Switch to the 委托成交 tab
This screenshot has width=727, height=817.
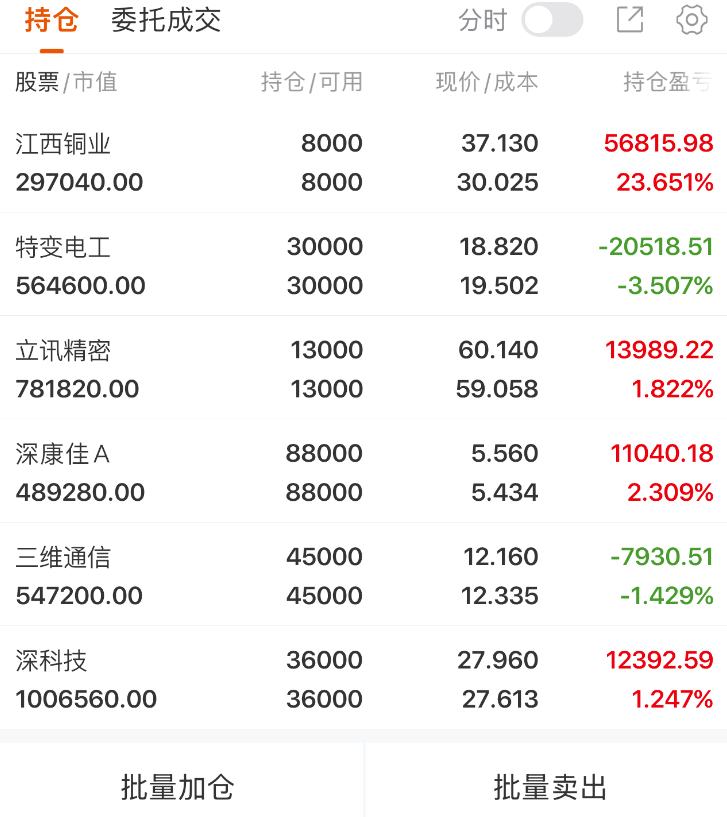[166, 20]
